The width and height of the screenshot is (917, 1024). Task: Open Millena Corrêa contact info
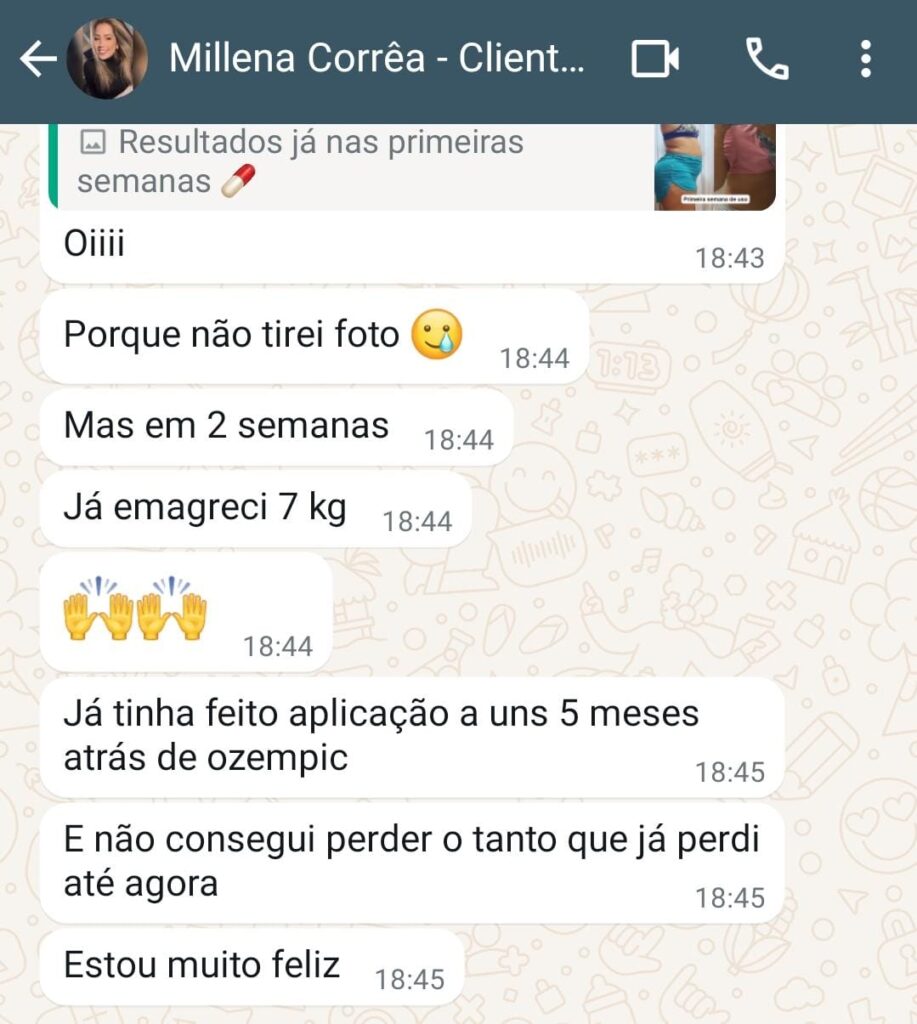pyautogui.click(x=376, y=60)
